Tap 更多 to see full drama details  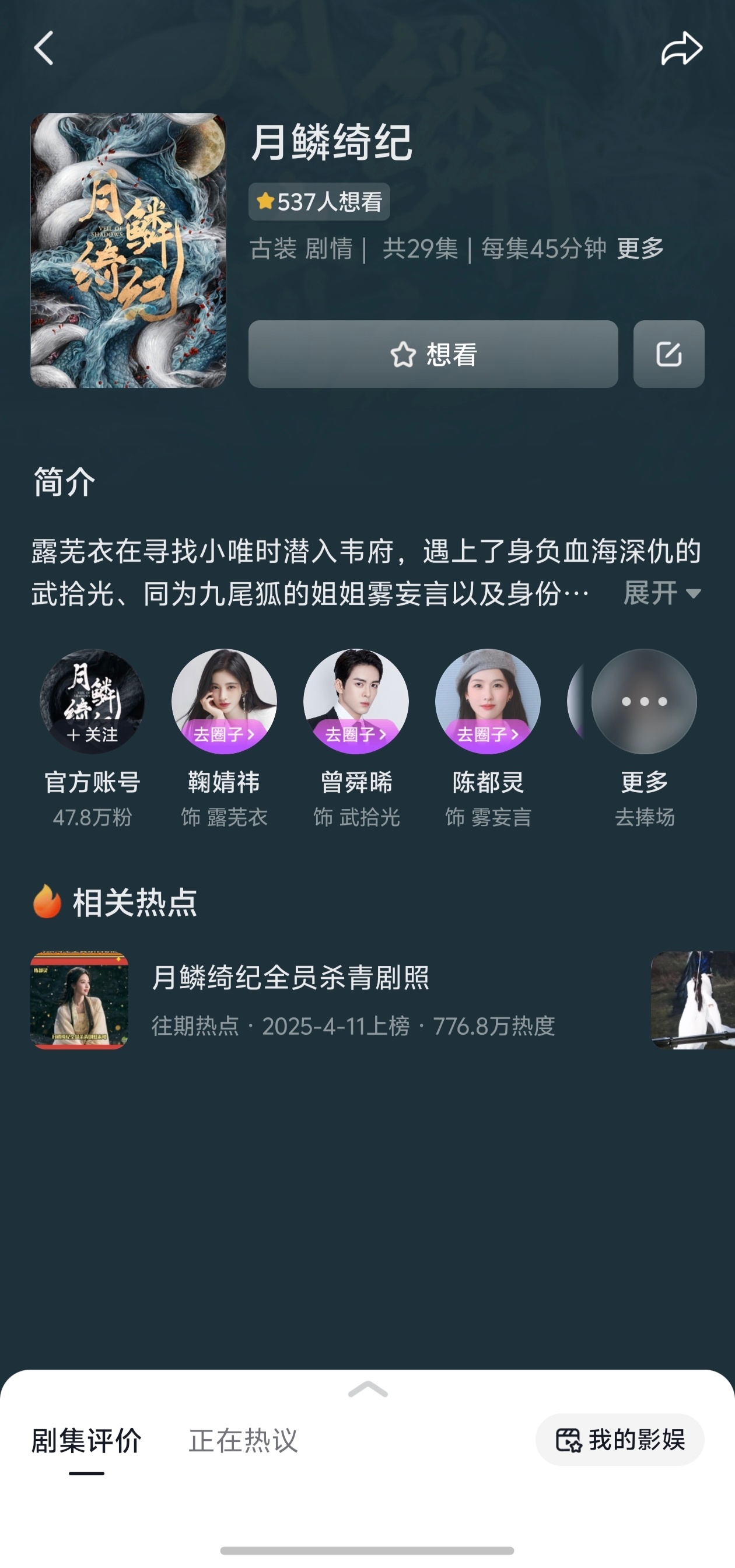click(x=639, y=249)
